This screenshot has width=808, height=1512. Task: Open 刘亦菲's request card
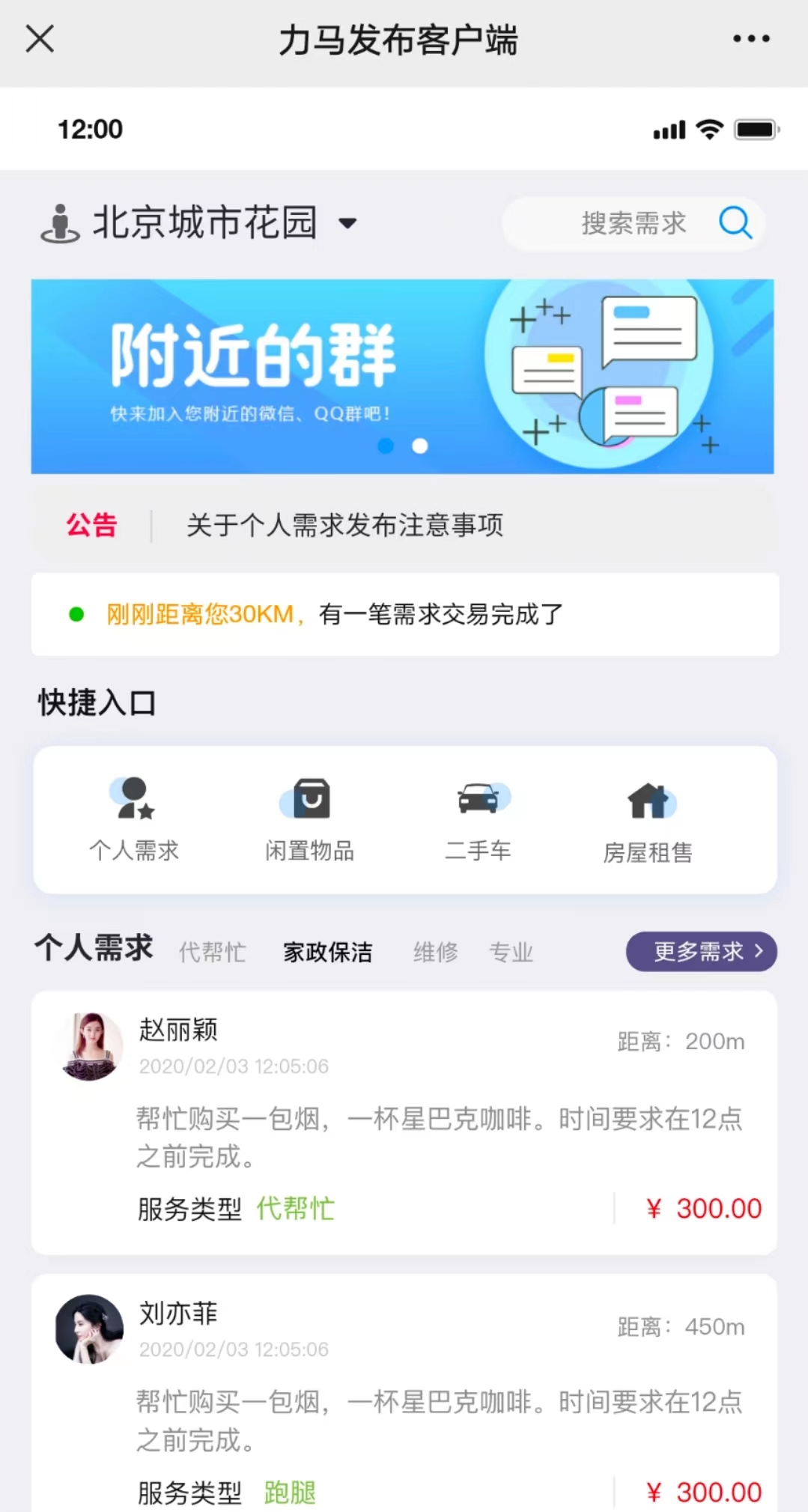coord(404,1399)
